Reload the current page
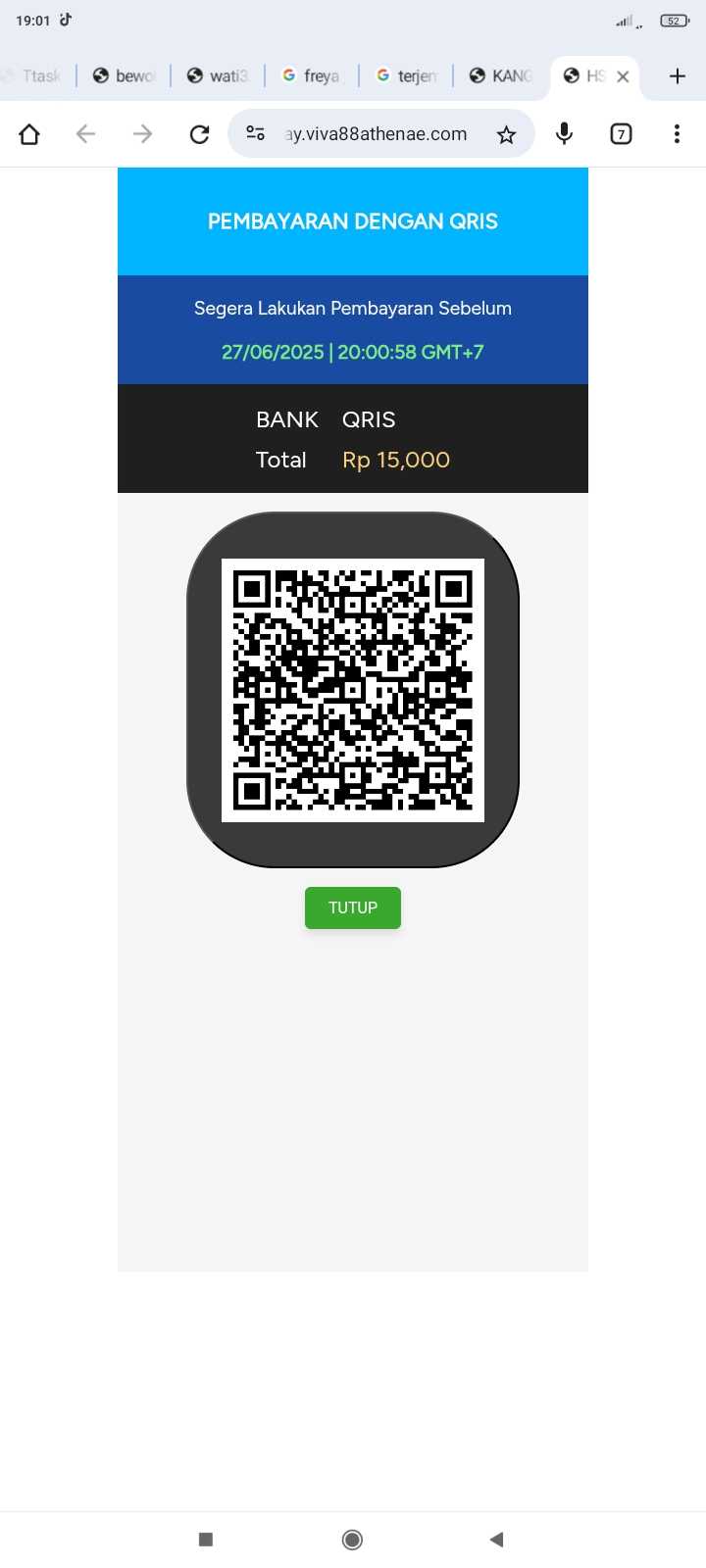Viewport: 706px width, 1568px height. 199,134
